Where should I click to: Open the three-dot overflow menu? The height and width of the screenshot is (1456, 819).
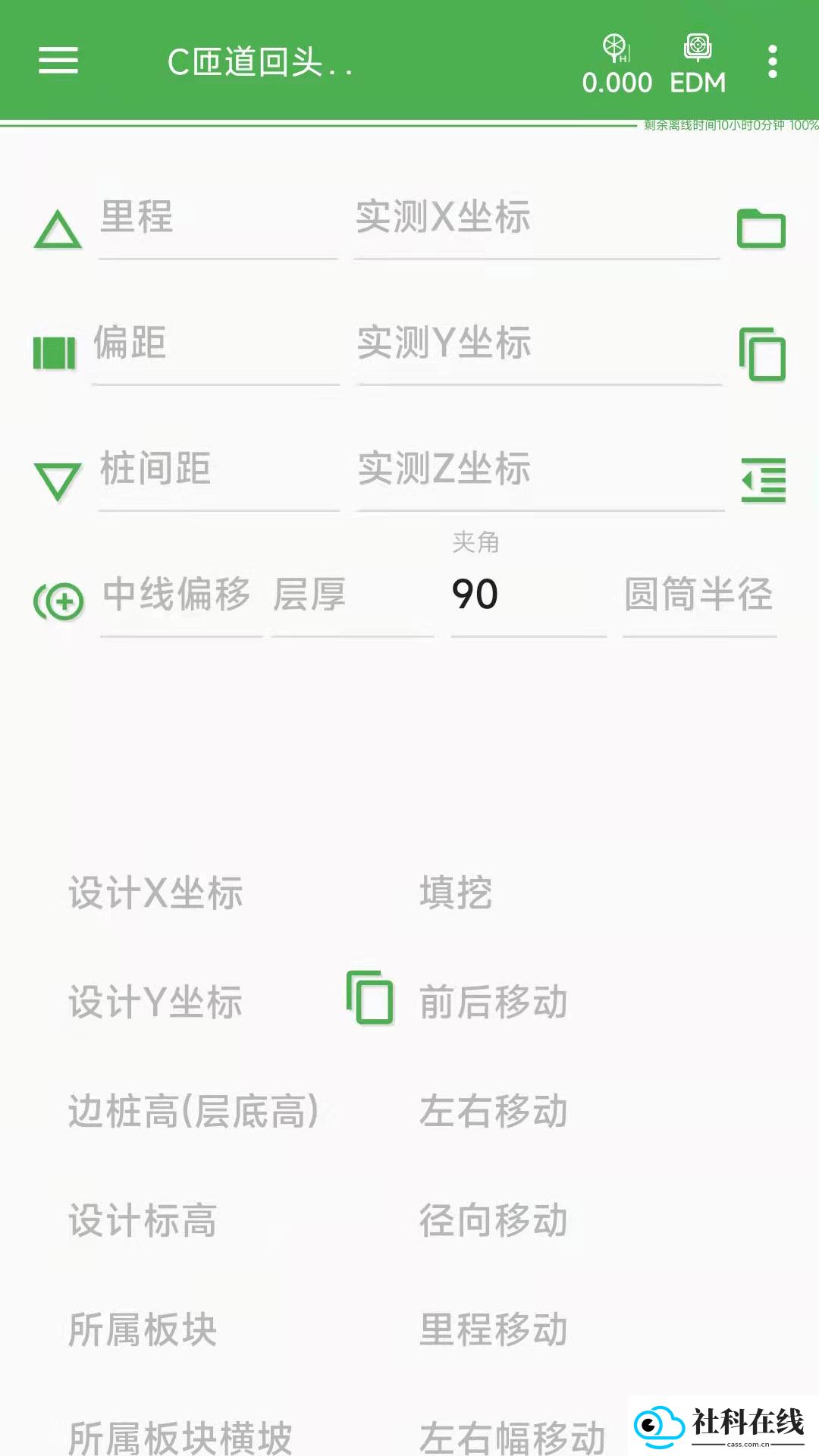click(x=772, y=61)
